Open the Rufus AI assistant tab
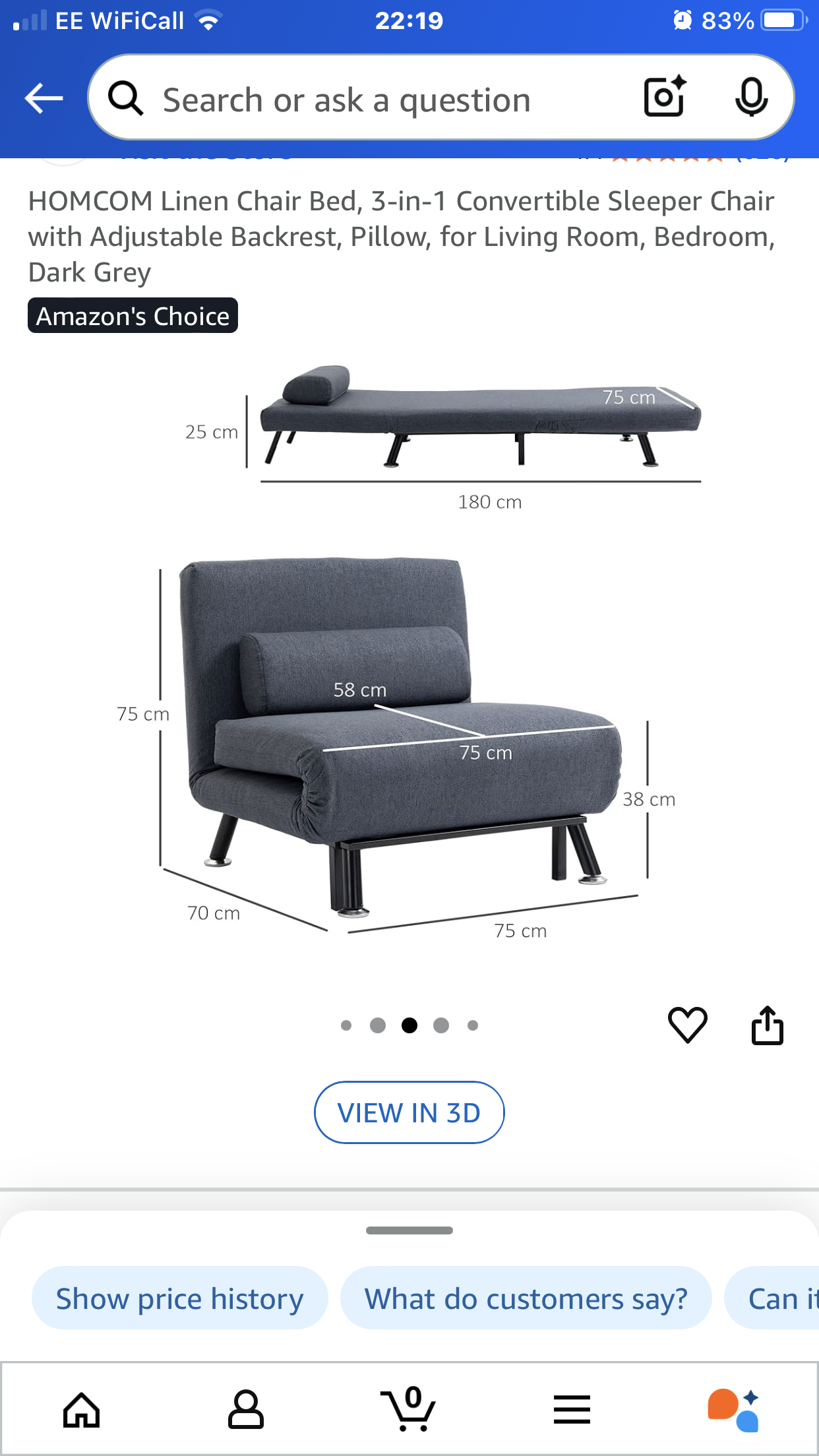The image size is (819, 1456). coord(734,1410)
